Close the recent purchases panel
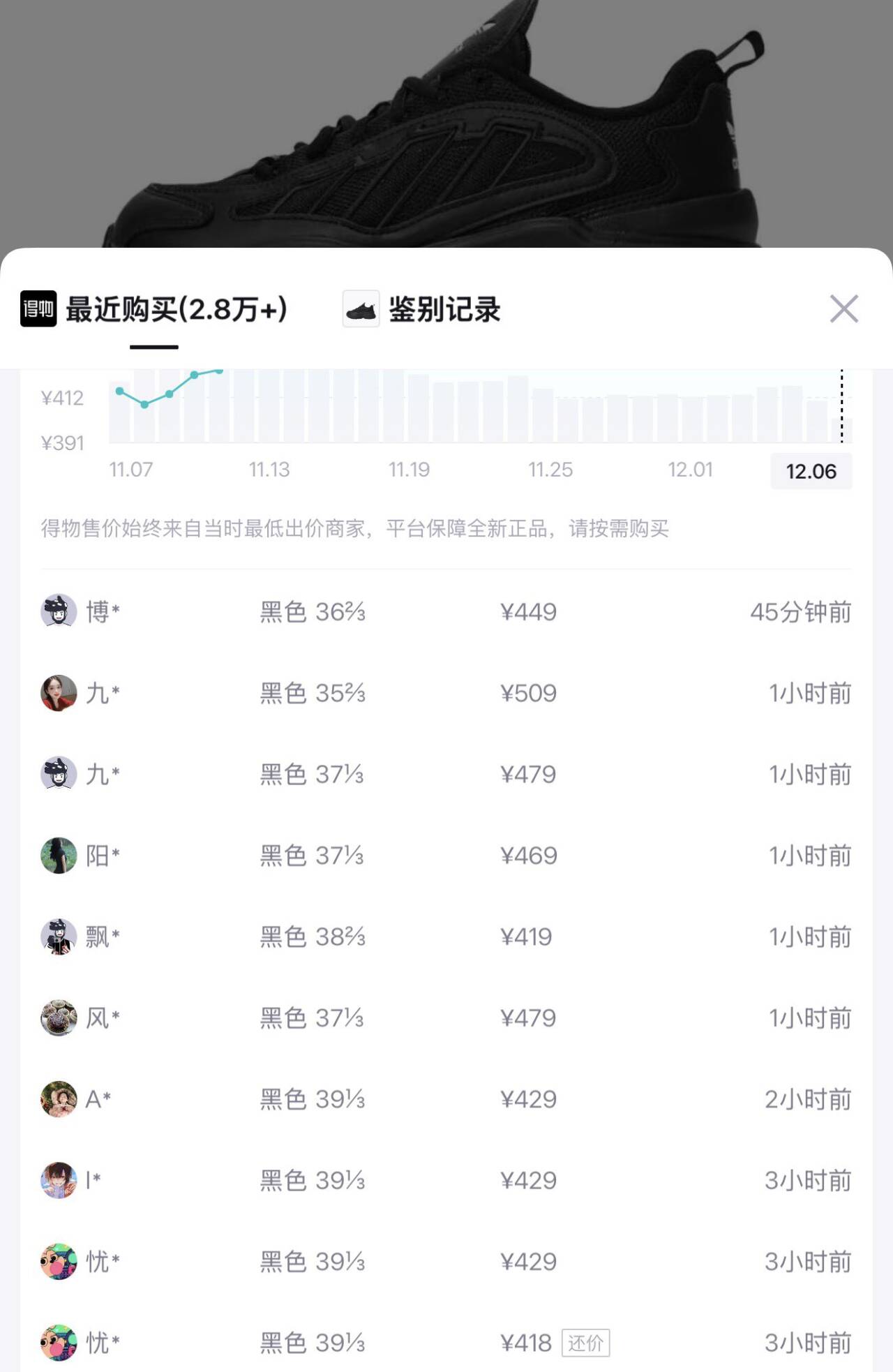Image resolution: width=893 pixels, height=1372 pixels. tap(843, 308)
